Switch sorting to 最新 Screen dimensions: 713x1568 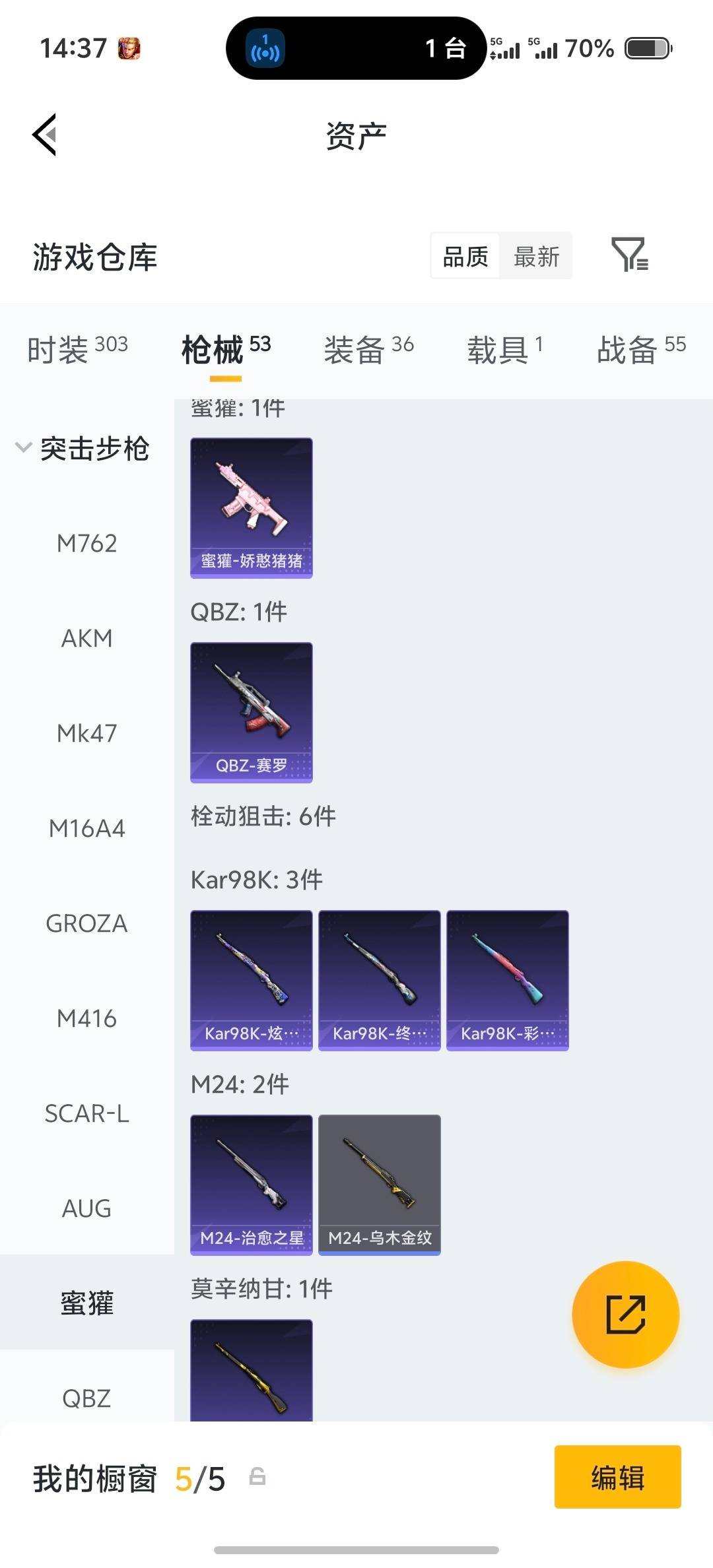[x=536, y=256]
